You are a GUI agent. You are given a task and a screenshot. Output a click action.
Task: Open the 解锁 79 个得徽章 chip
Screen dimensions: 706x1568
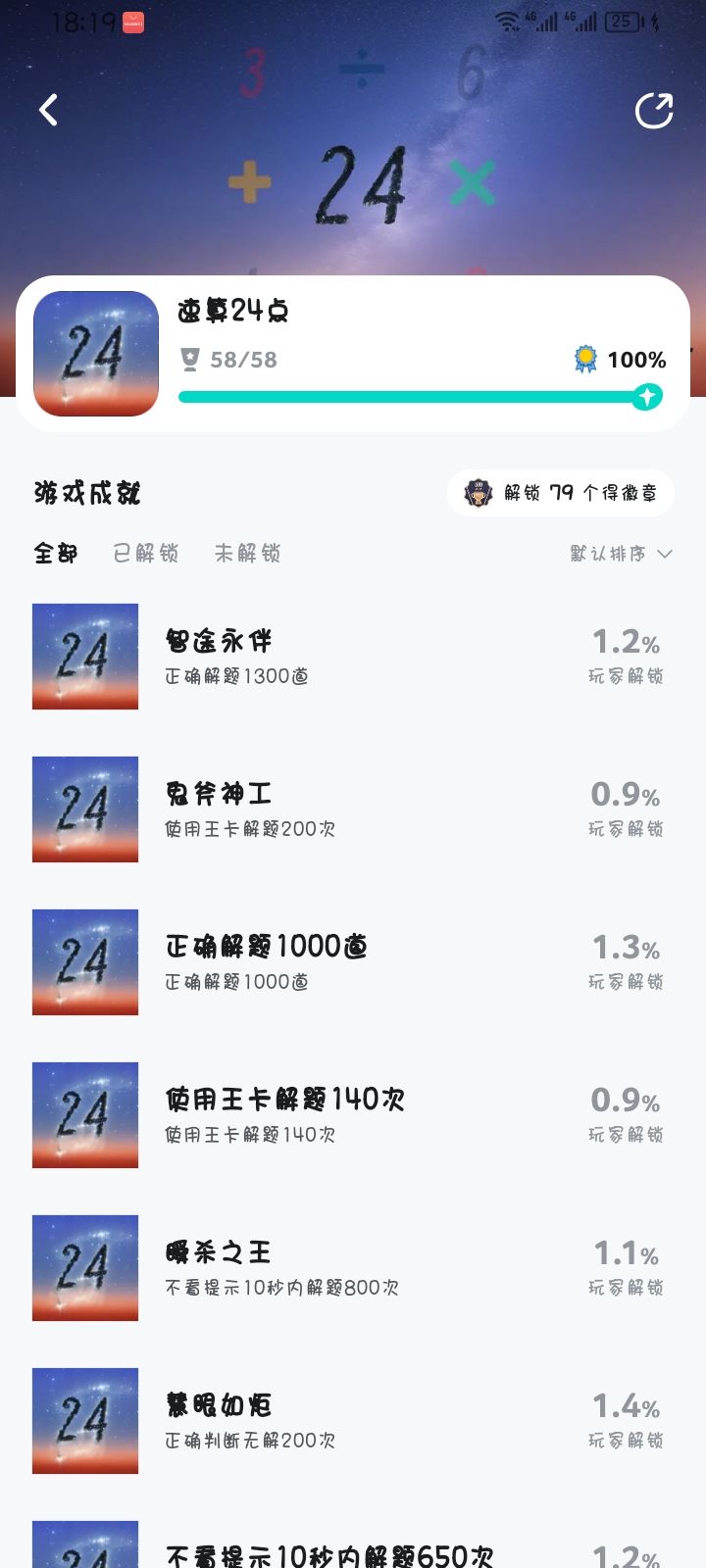(x=561, y=493)
